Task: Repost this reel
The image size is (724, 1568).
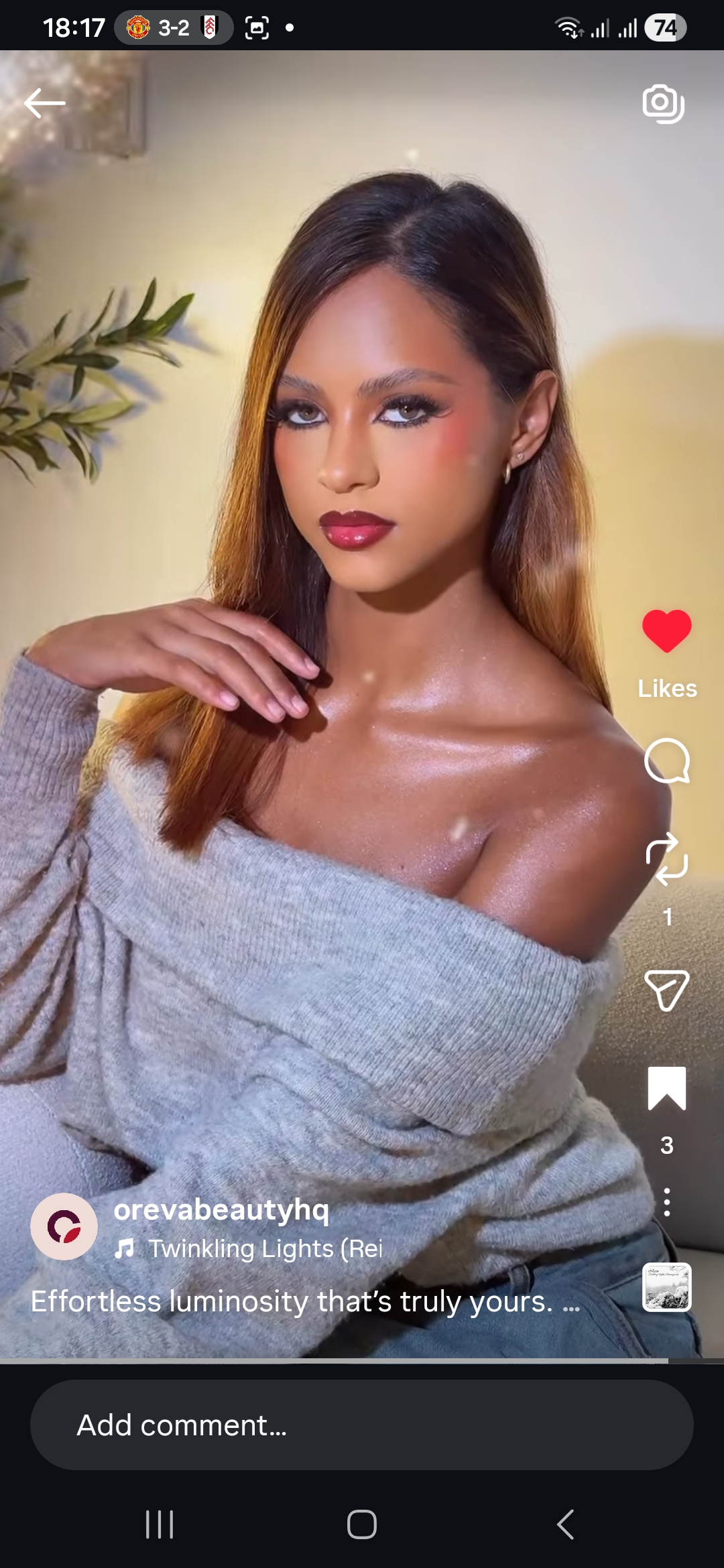Action: pyautogui.click(x=666, y=859)
